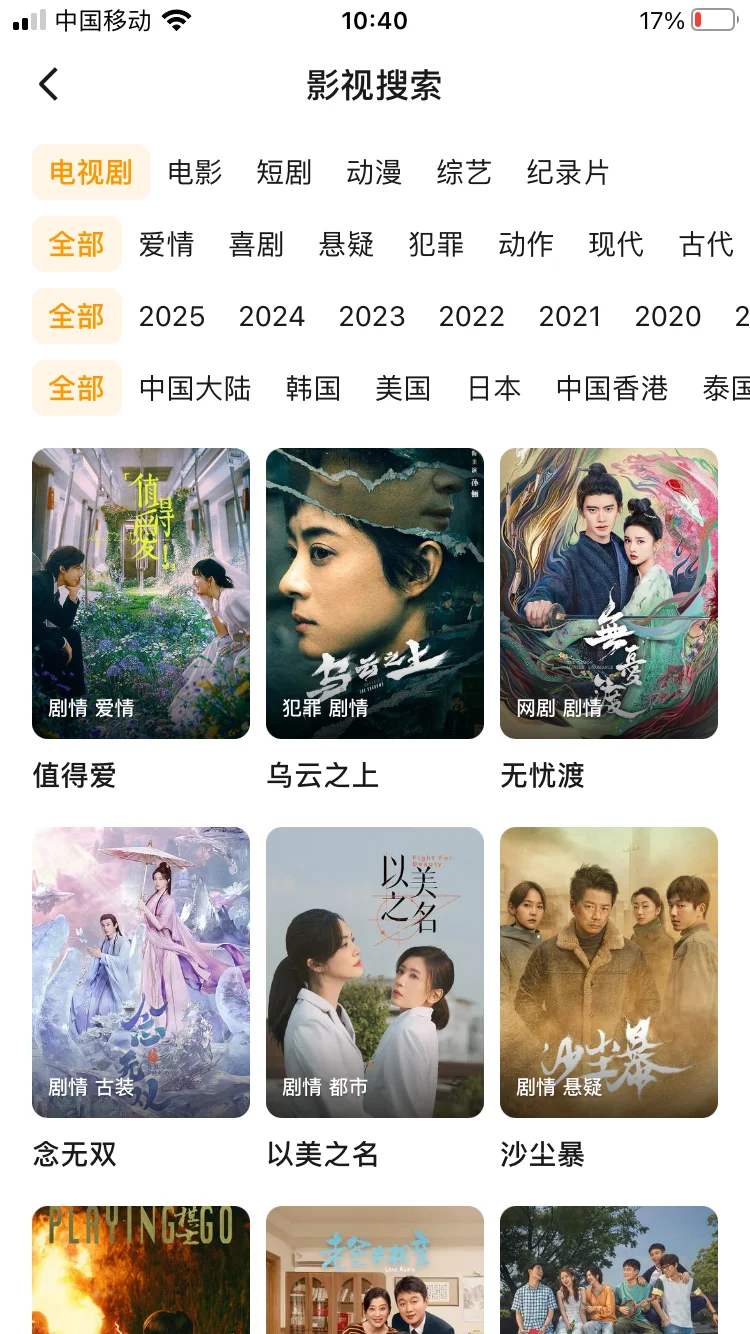Open the 念无双 drama card
This screenshot has height=1334, width=750.
[141, 972]
